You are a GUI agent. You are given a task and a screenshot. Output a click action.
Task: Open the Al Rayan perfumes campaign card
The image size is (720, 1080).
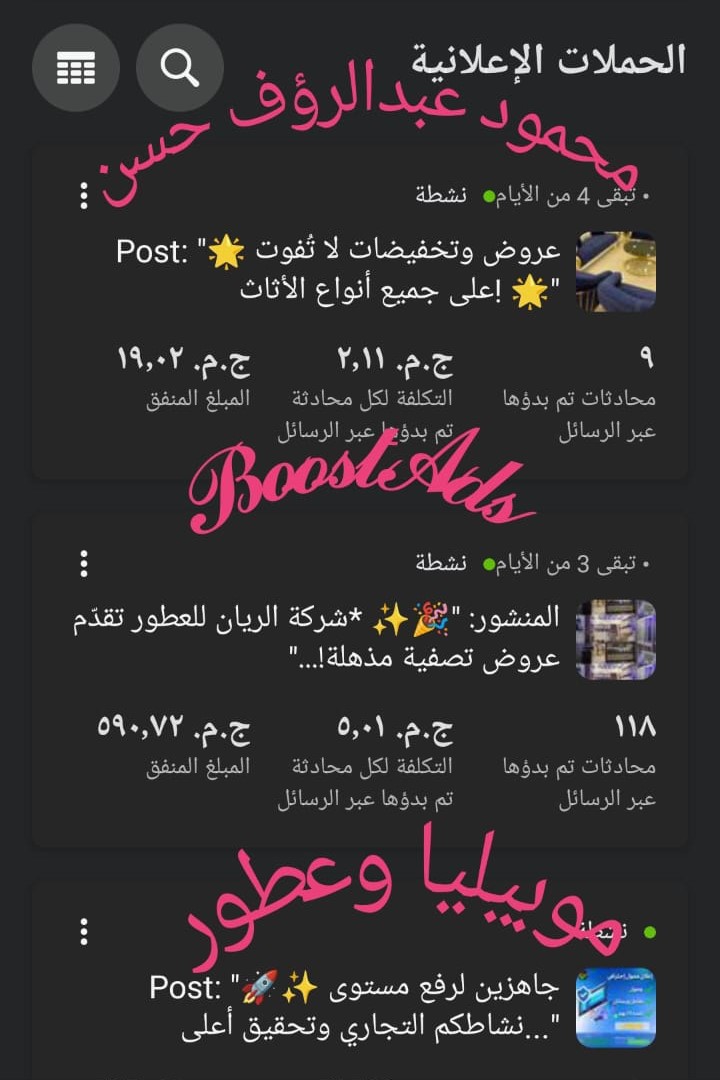pos(400,640)
